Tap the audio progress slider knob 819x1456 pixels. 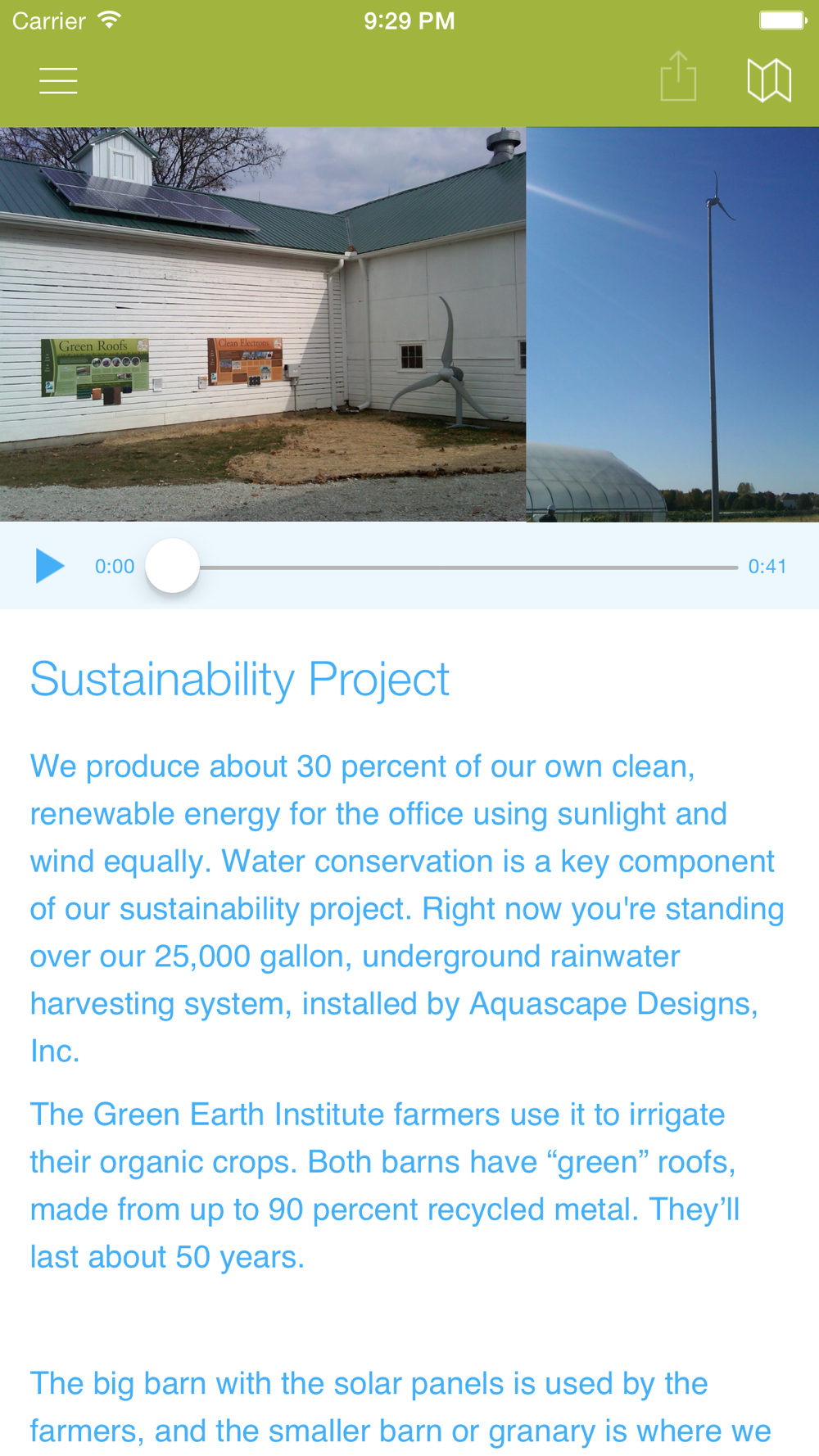coord(173,566)
